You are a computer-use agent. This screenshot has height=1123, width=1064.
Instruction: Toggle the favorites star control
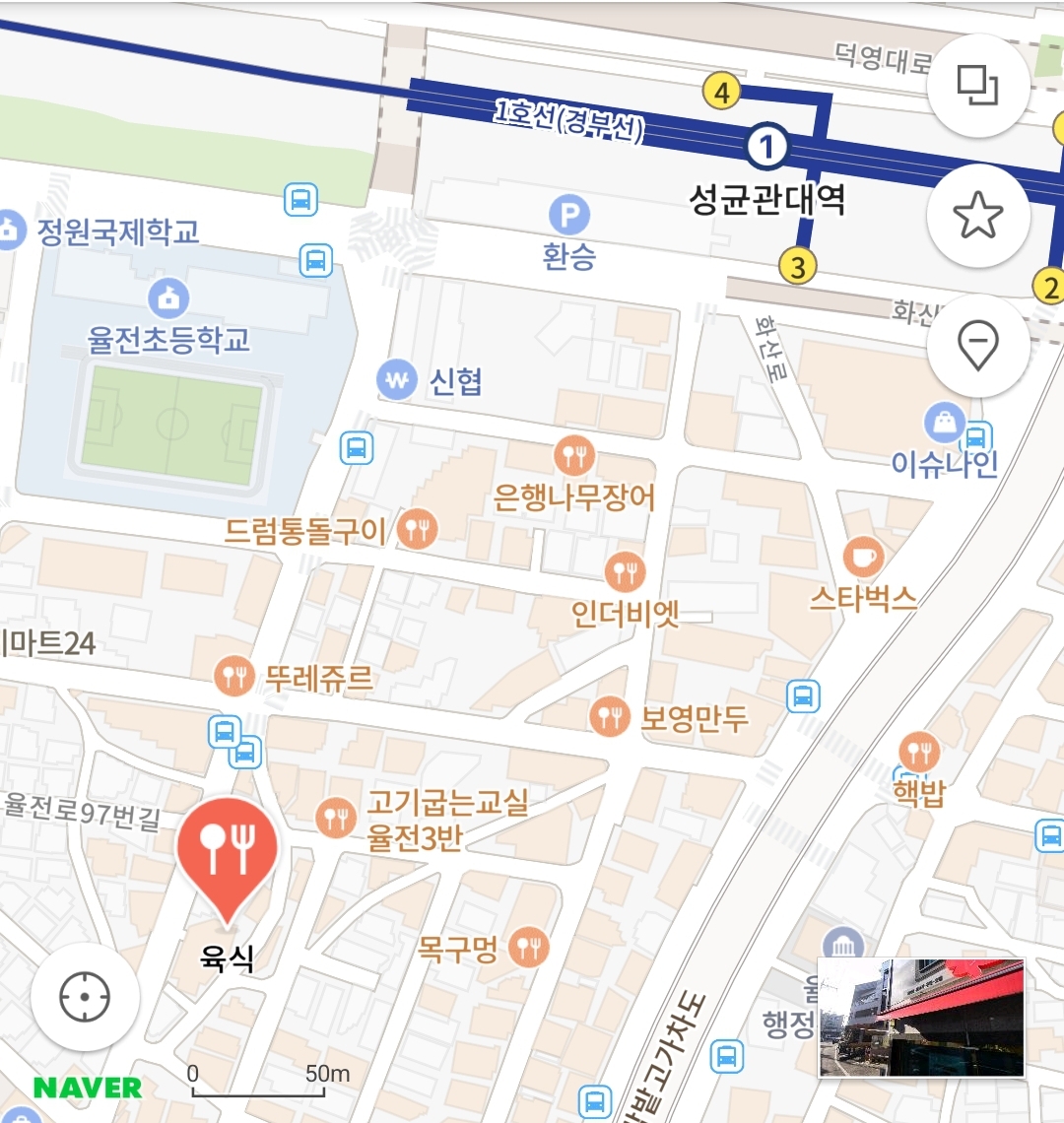[977, 216]
